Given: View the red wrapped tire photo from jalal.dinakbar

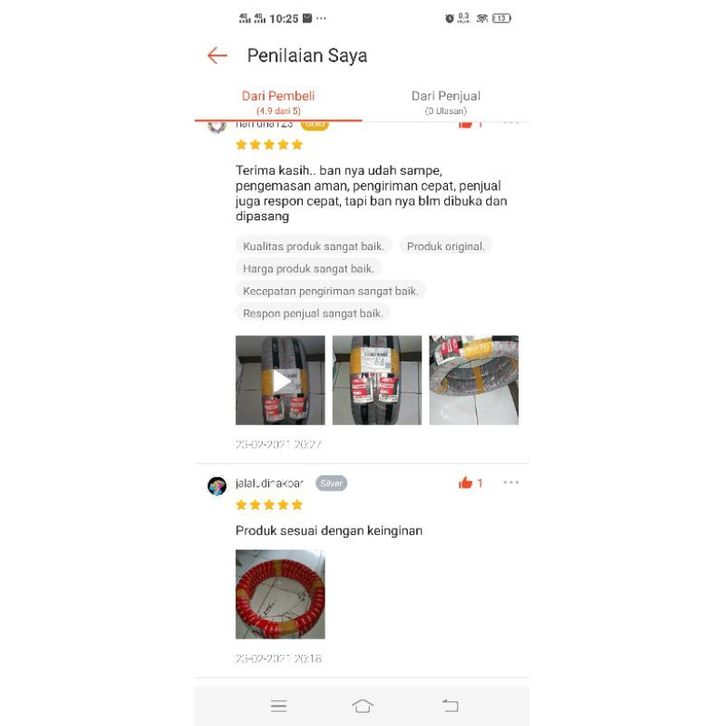Looking at the screenshot, I should click(280, 594).
